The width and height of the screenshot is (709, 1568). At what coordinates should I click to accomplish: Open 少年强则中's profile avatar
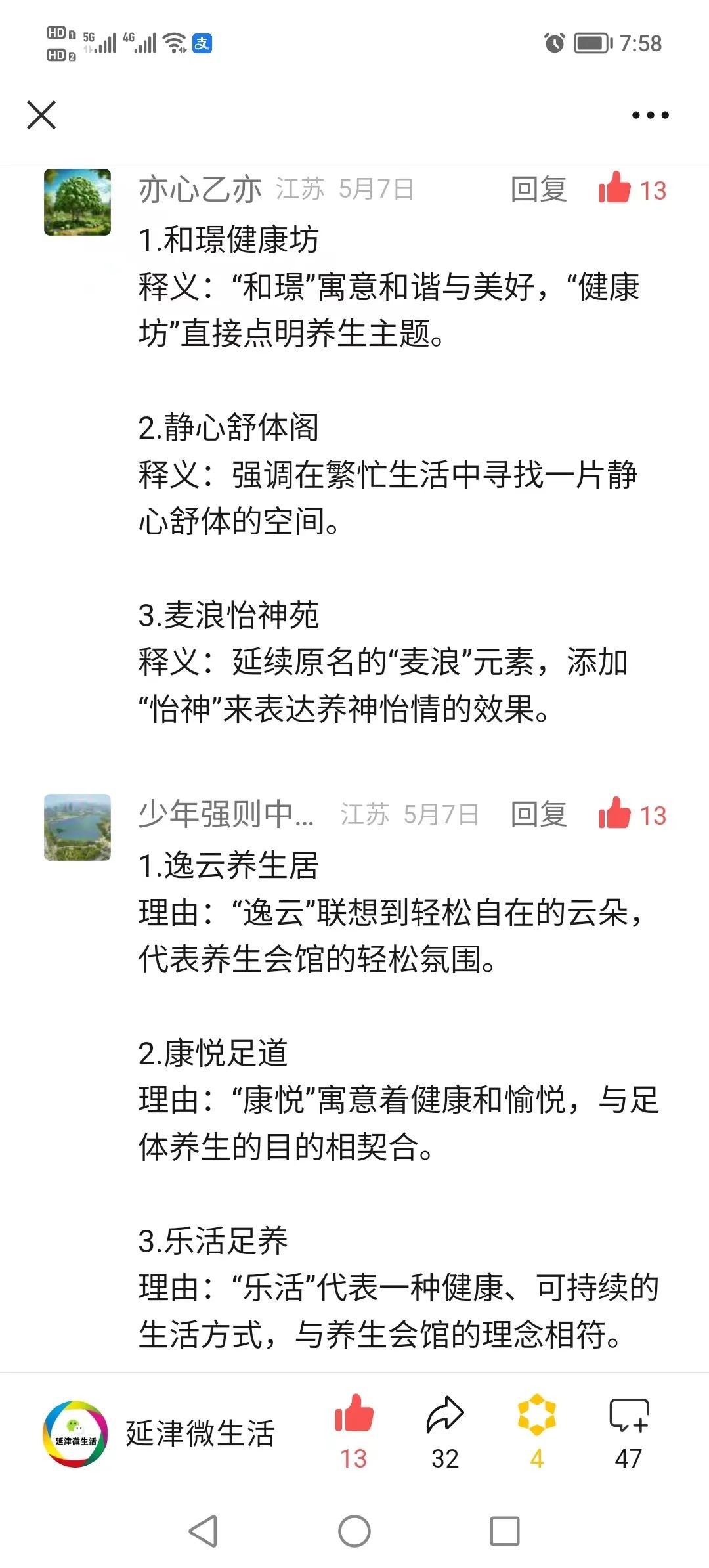pyautogui.click(x=77, y=827)
